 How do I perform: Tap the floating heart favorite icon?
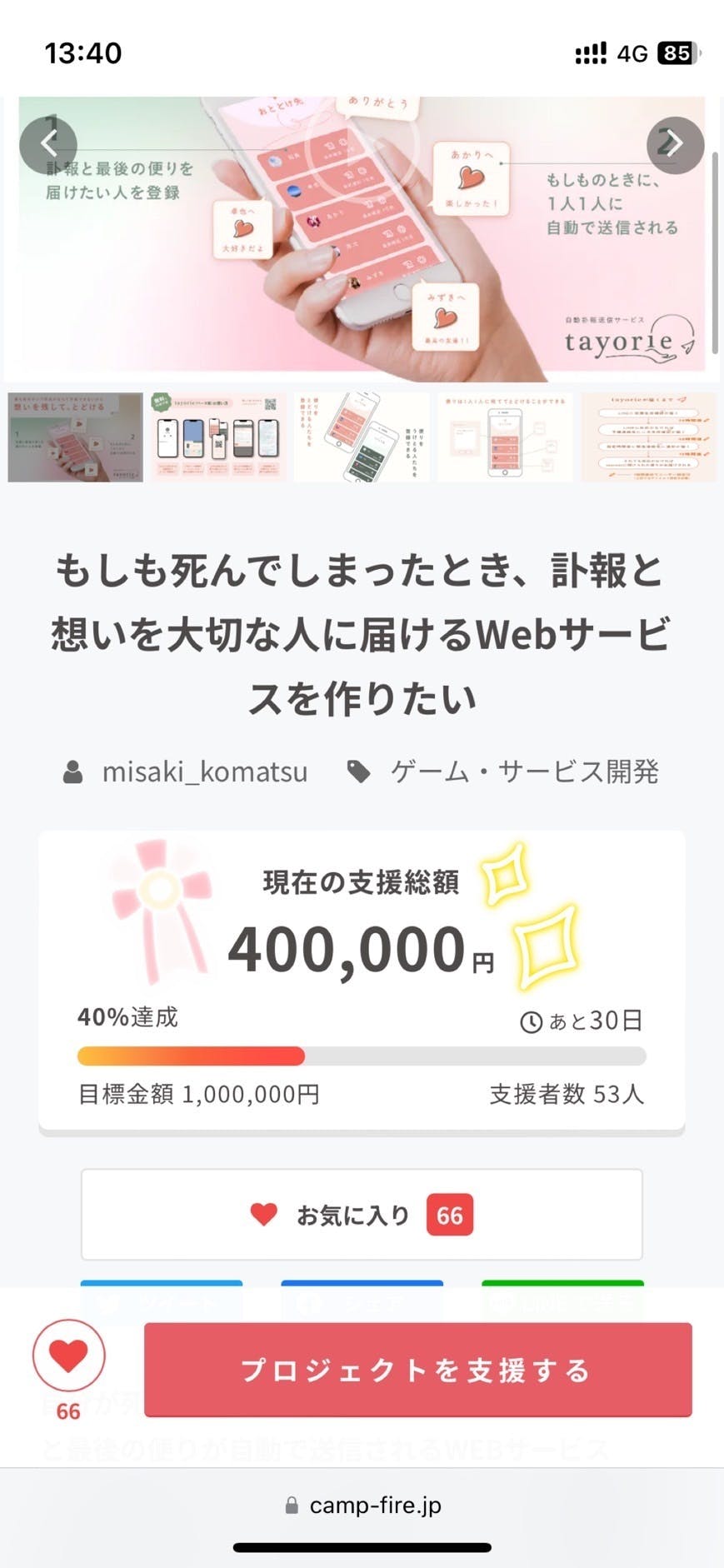[x=69, y=1357]
